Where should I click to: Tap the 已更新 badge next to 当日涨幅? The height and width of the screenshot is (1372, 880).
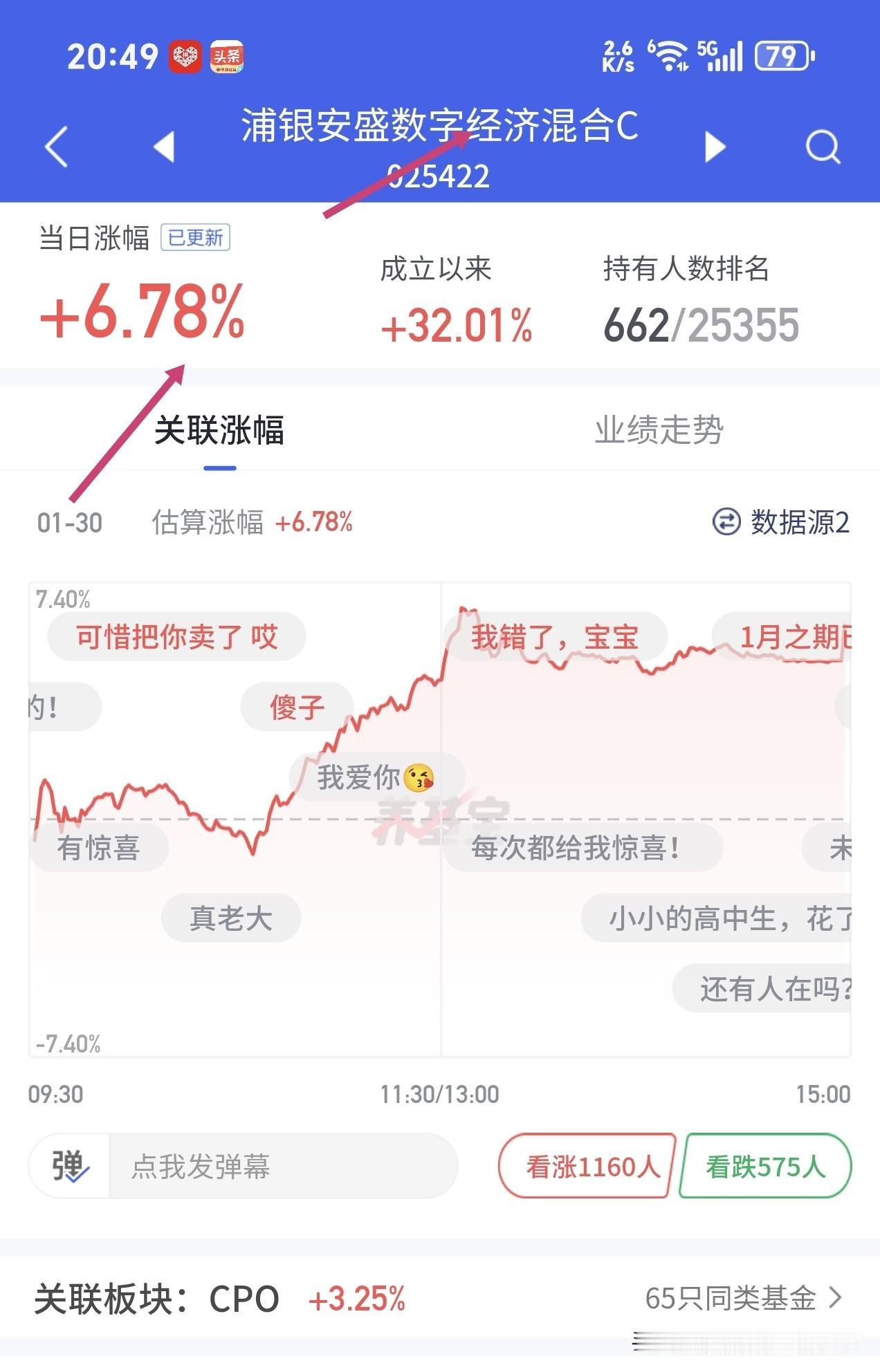tap(195, 237)
